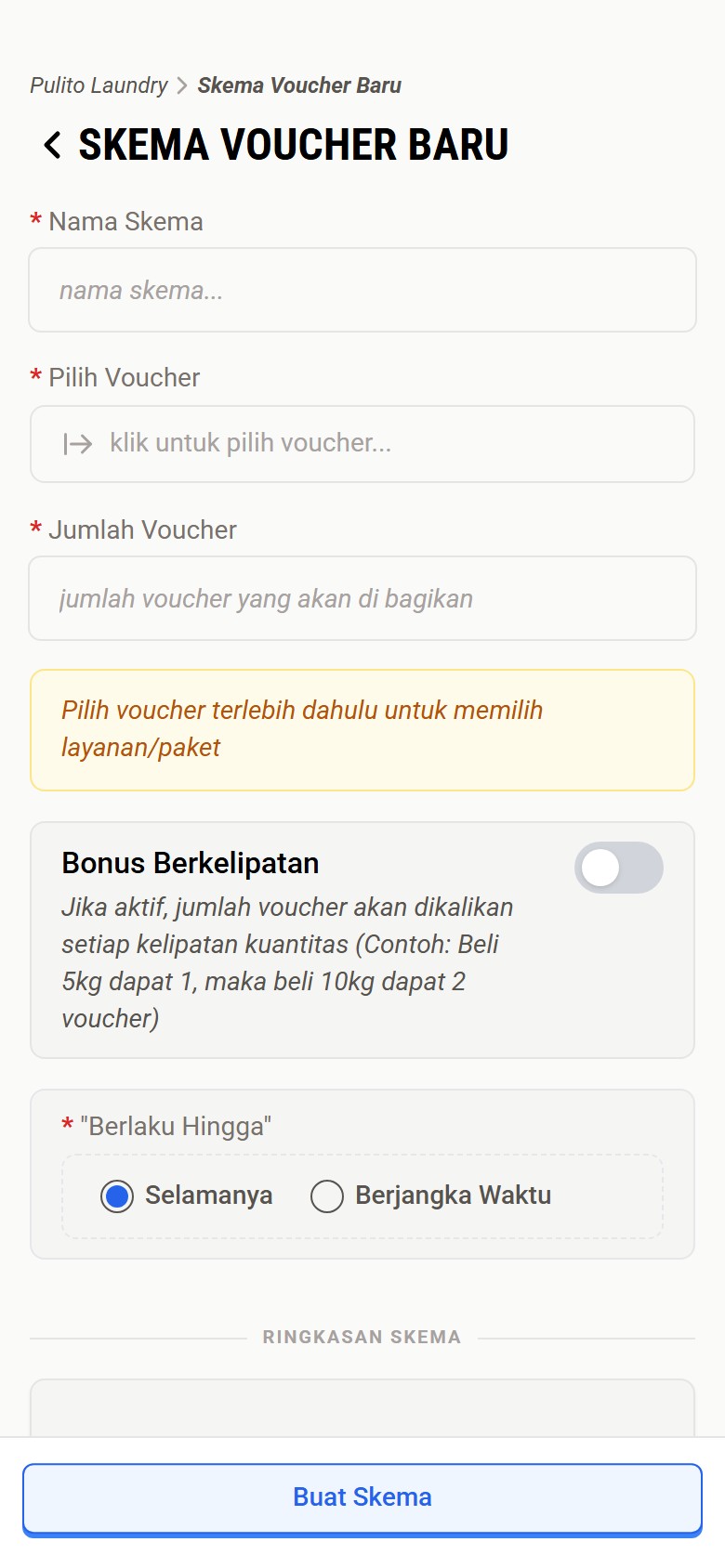Go back using the arrow icon
The width and height of the screenshot is (725, 1568).
click(x=53, y=145)
